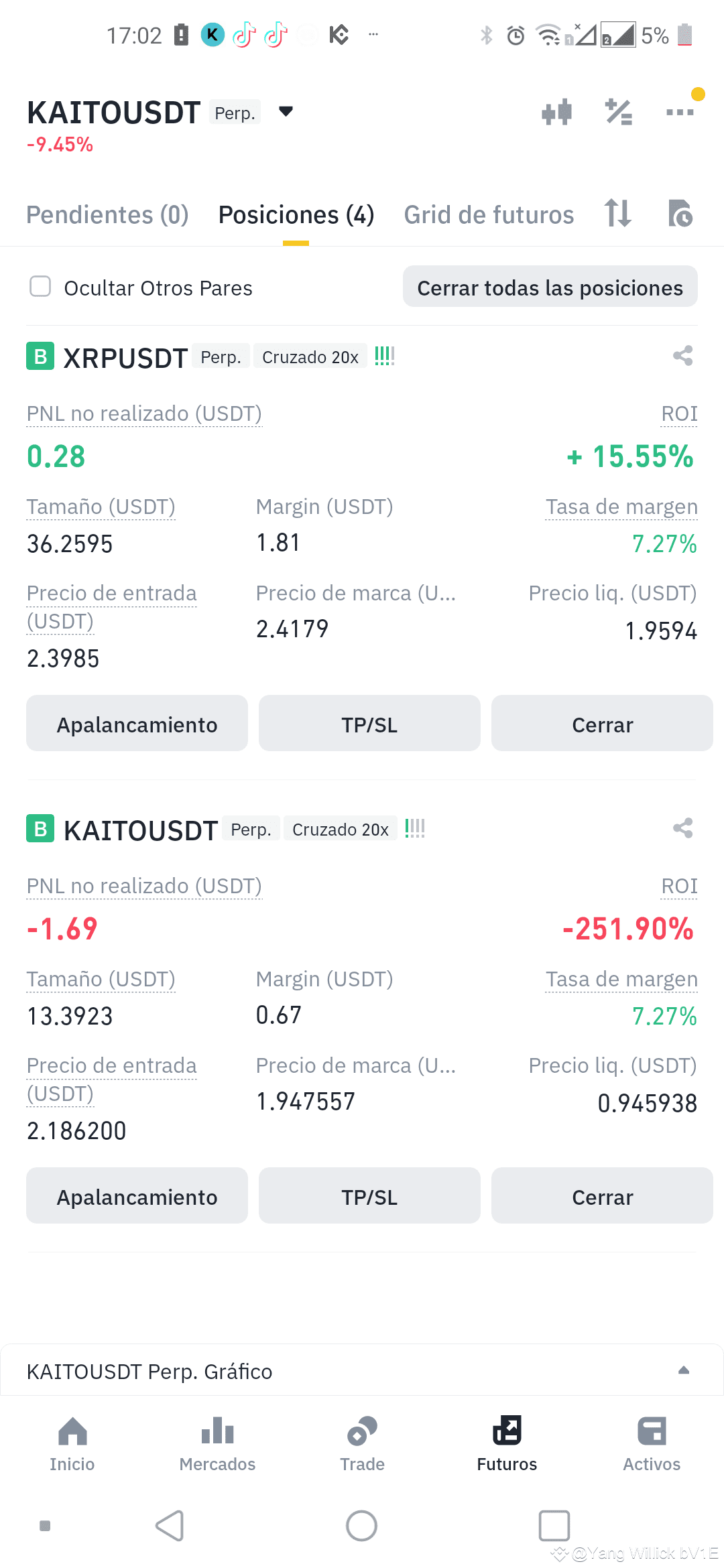This screenshot has width=724, height=1568.
Task: Switch to the Activos tab
Action: pyautogui.click(x=652, y=1444)
